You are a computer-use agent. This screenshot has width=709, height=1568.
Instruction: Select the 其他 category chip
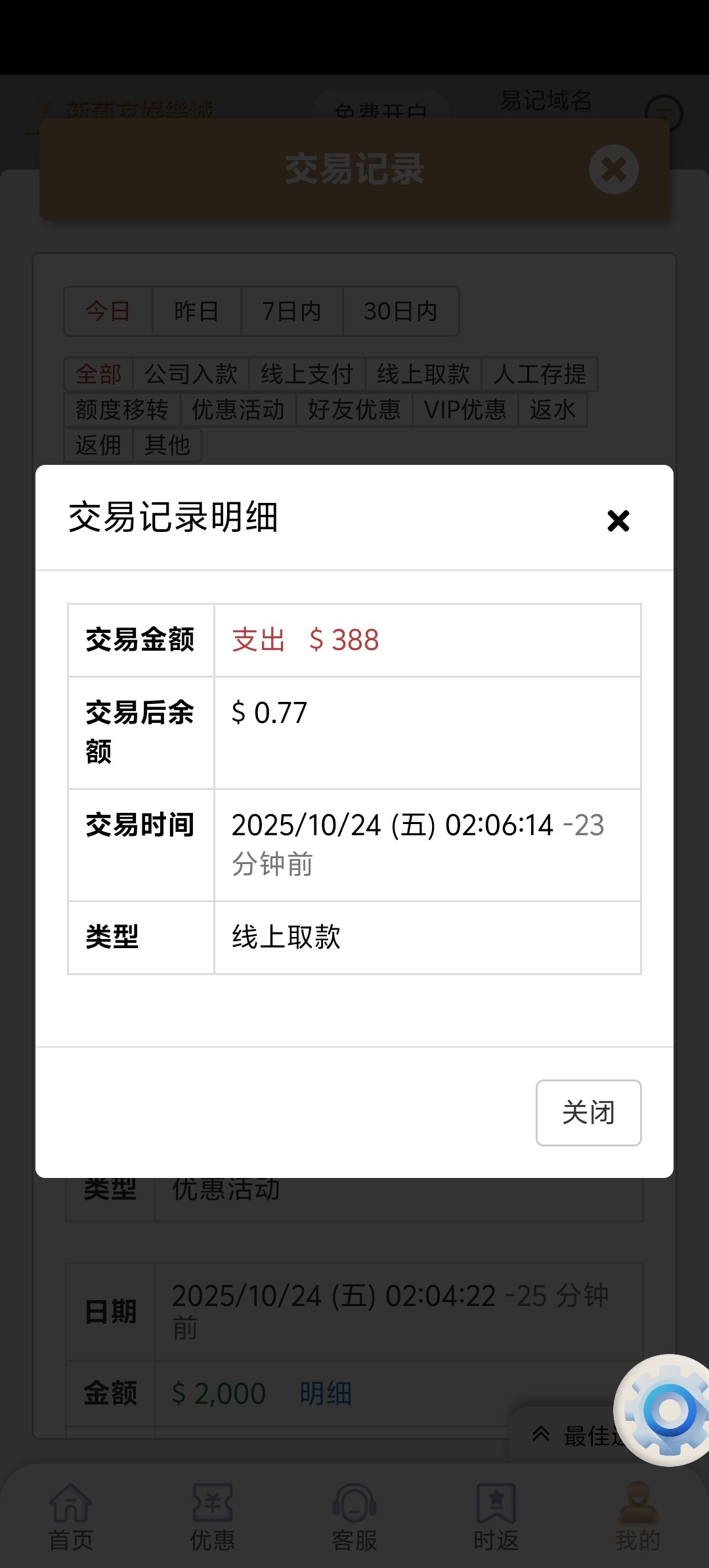pyautogui.click(x=167, y=445)
